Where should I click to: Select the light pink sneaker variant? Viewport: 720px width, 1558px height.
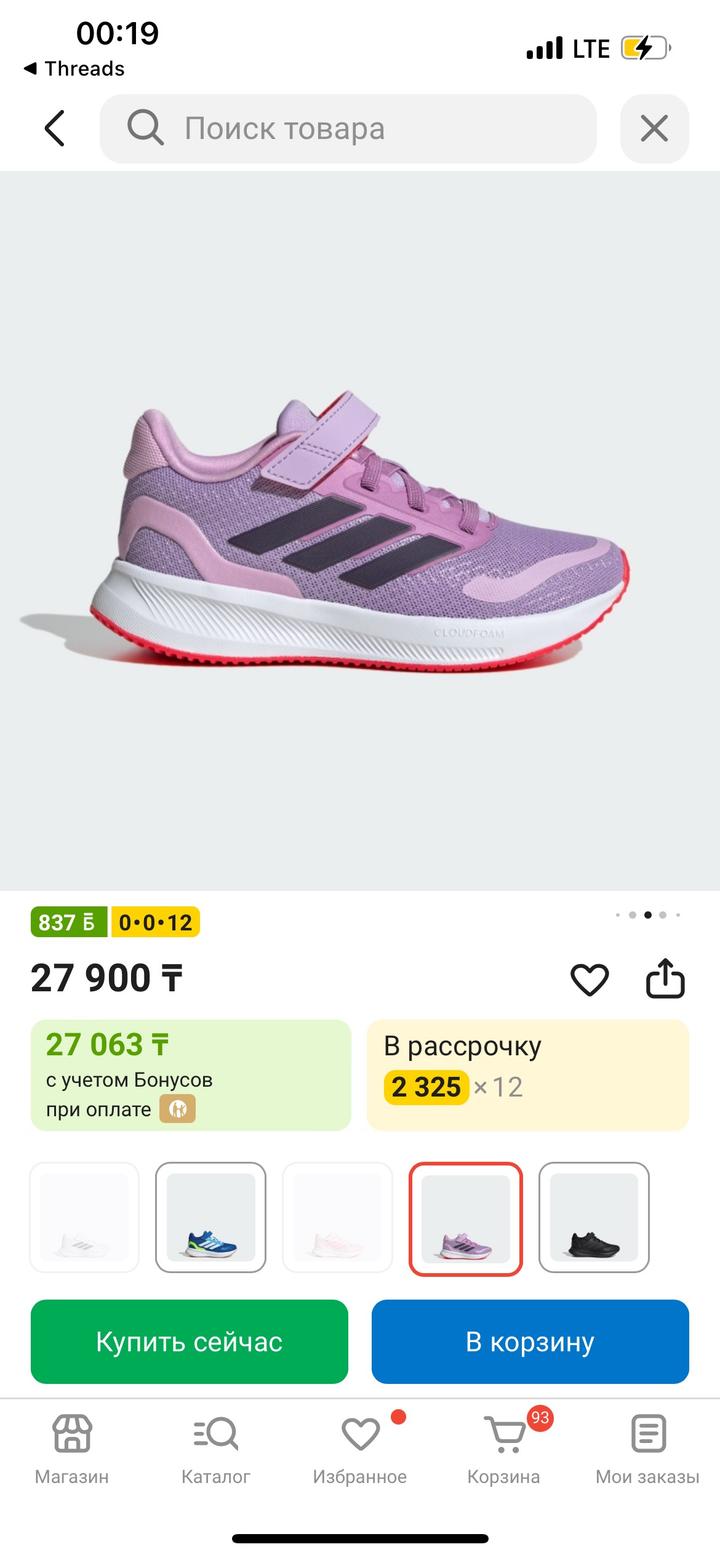[x=338, y=1217]
